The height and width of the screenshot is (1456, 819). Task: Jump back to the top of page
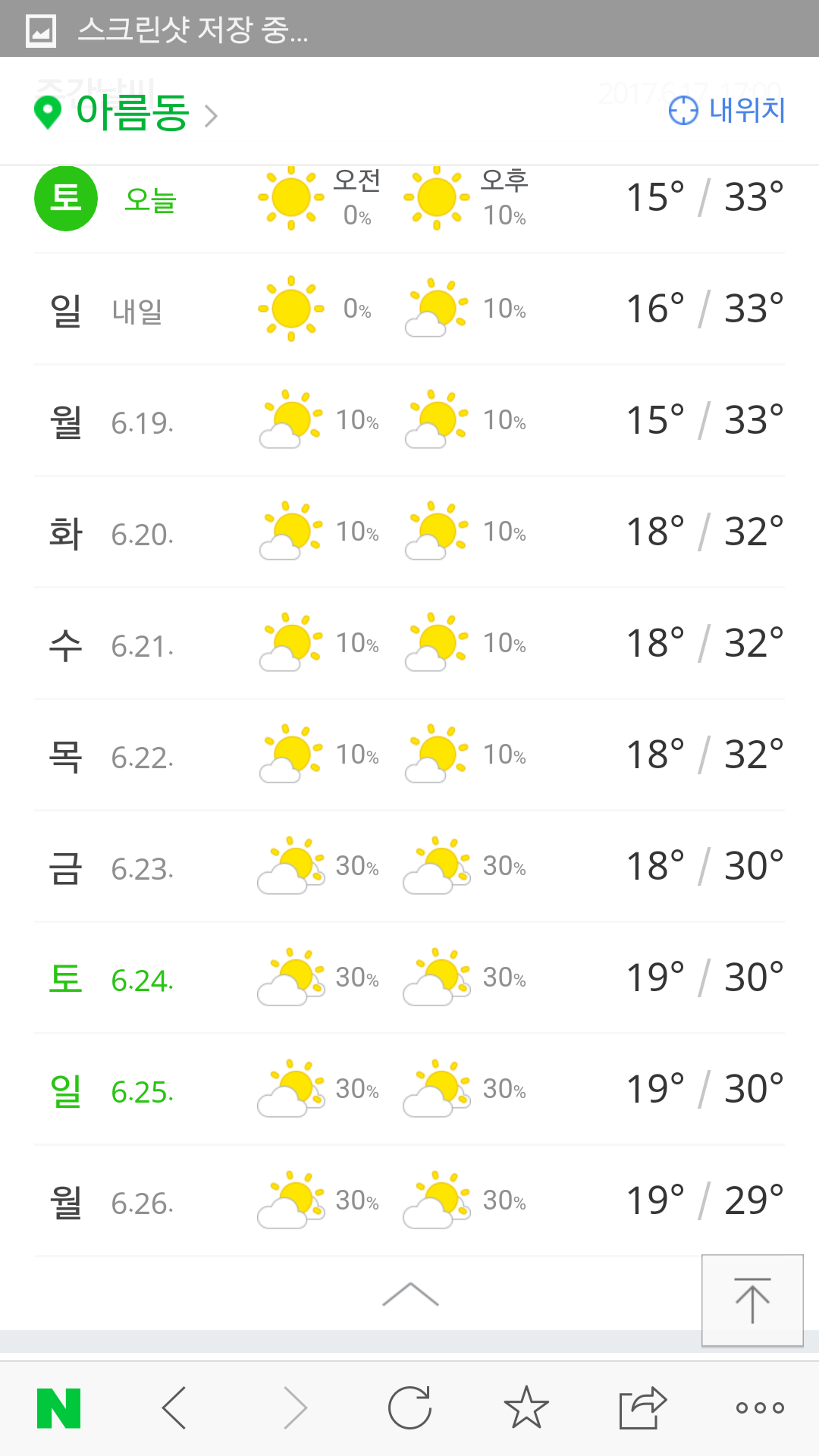752,1301
